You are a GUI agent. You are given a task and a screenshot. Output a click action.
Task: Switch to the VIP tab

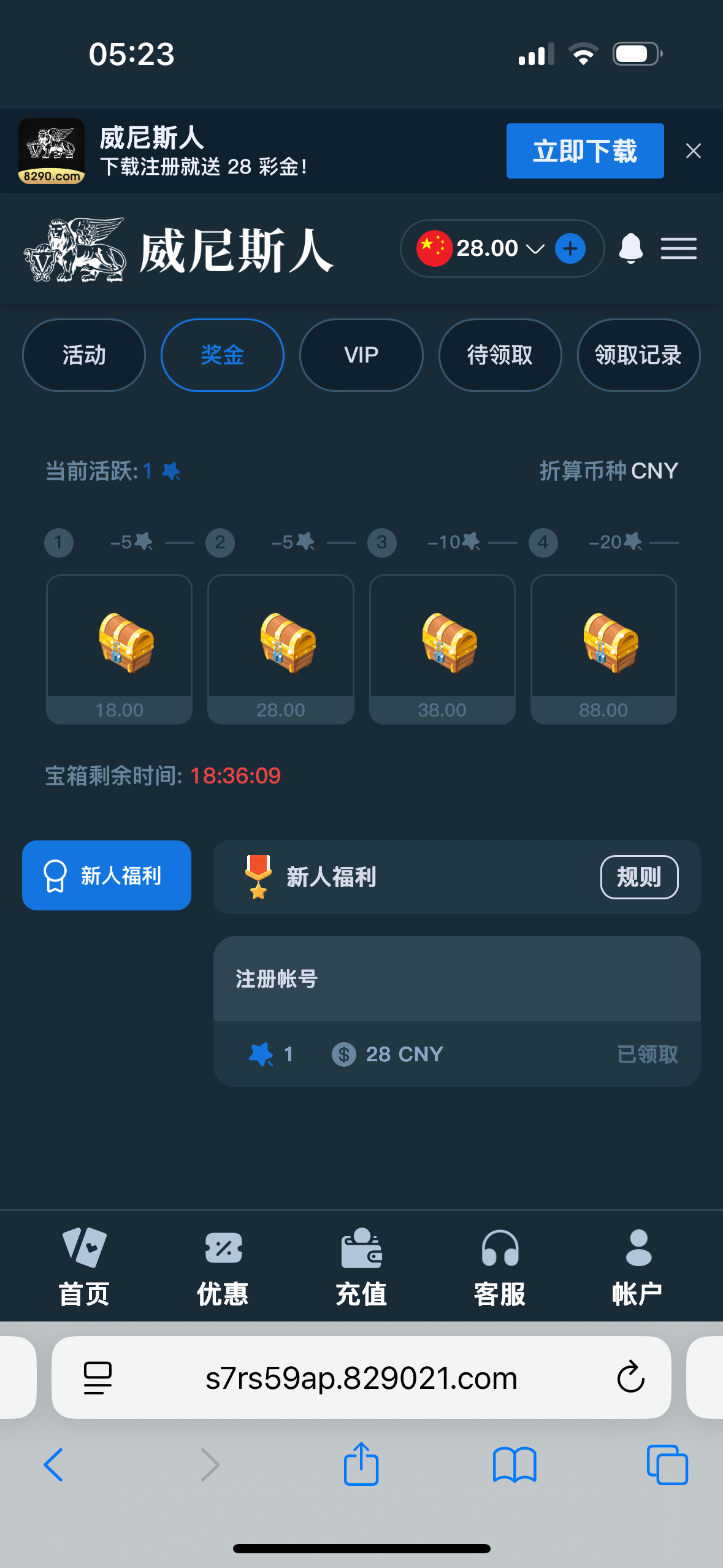(361, 355)
